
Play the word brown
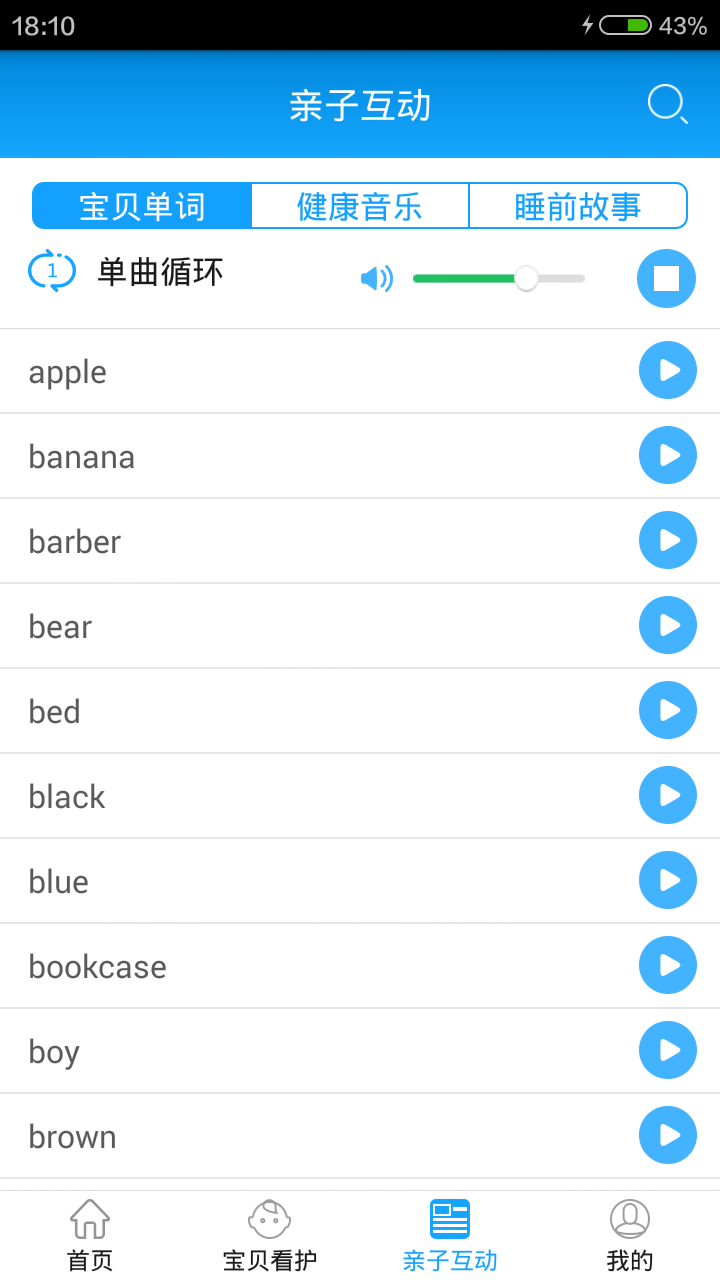point(667,1135)
